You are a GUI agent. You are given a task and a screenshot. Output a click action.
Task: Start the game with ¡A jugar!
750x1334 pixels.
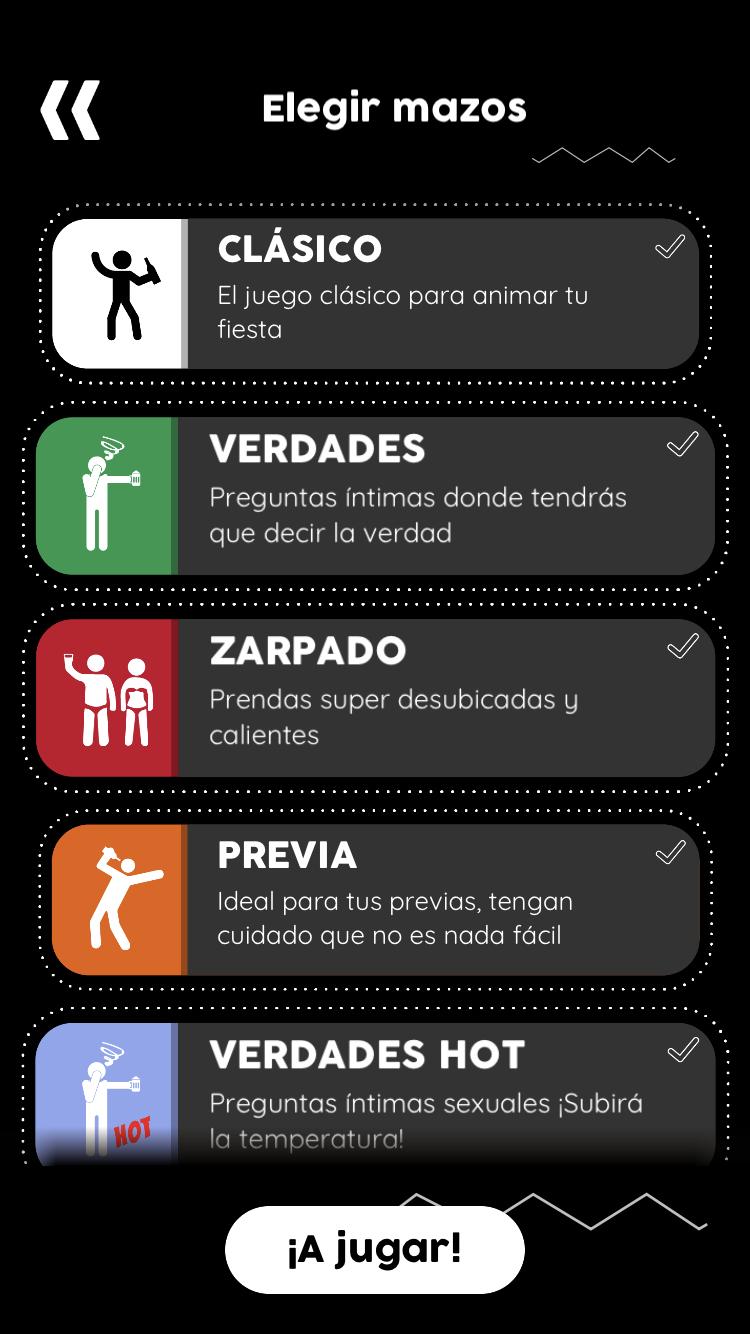click(x=375, y=1249)
